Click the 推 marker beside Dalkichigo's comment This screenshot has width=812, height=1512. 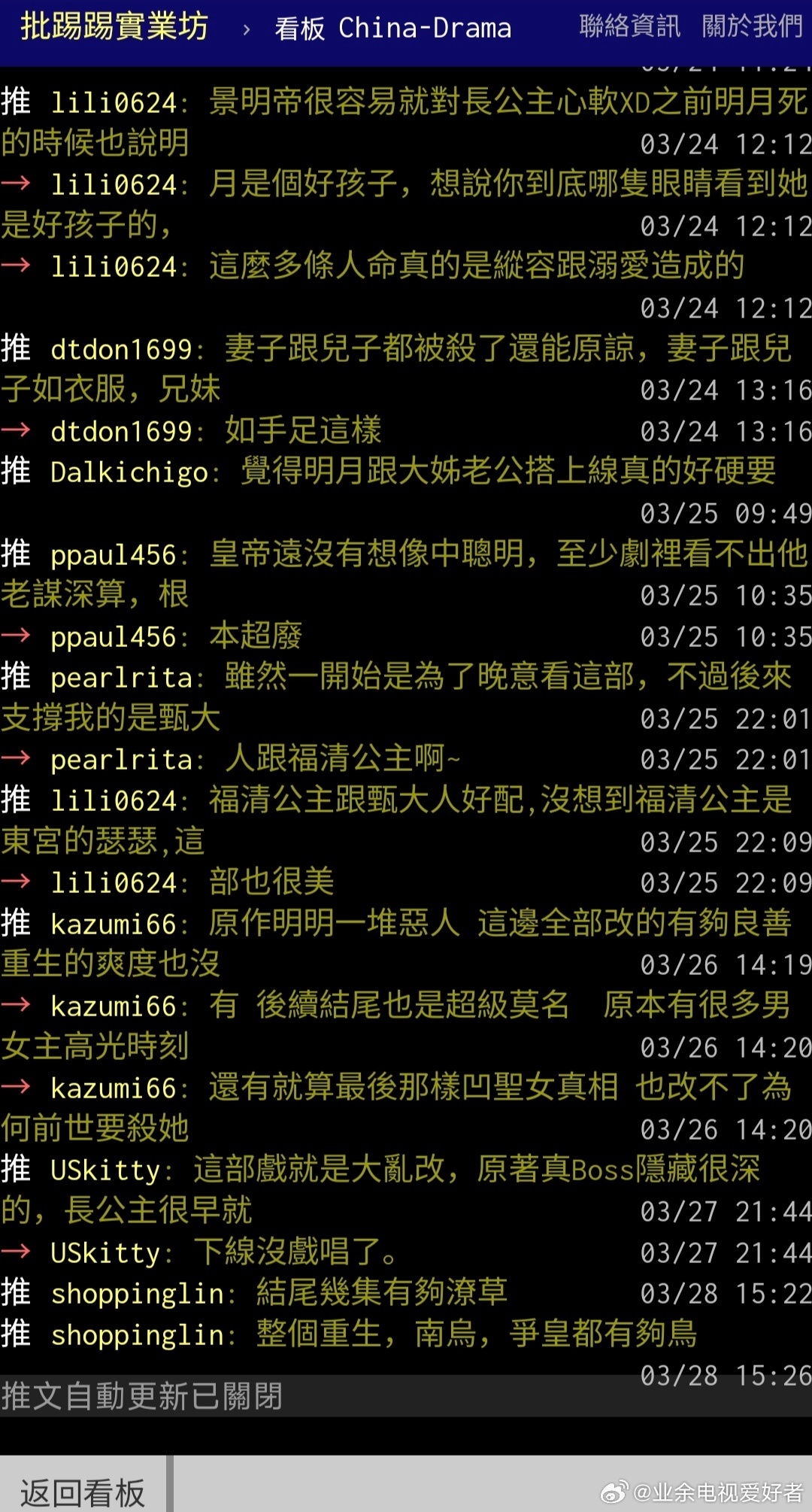coord(17,472)
